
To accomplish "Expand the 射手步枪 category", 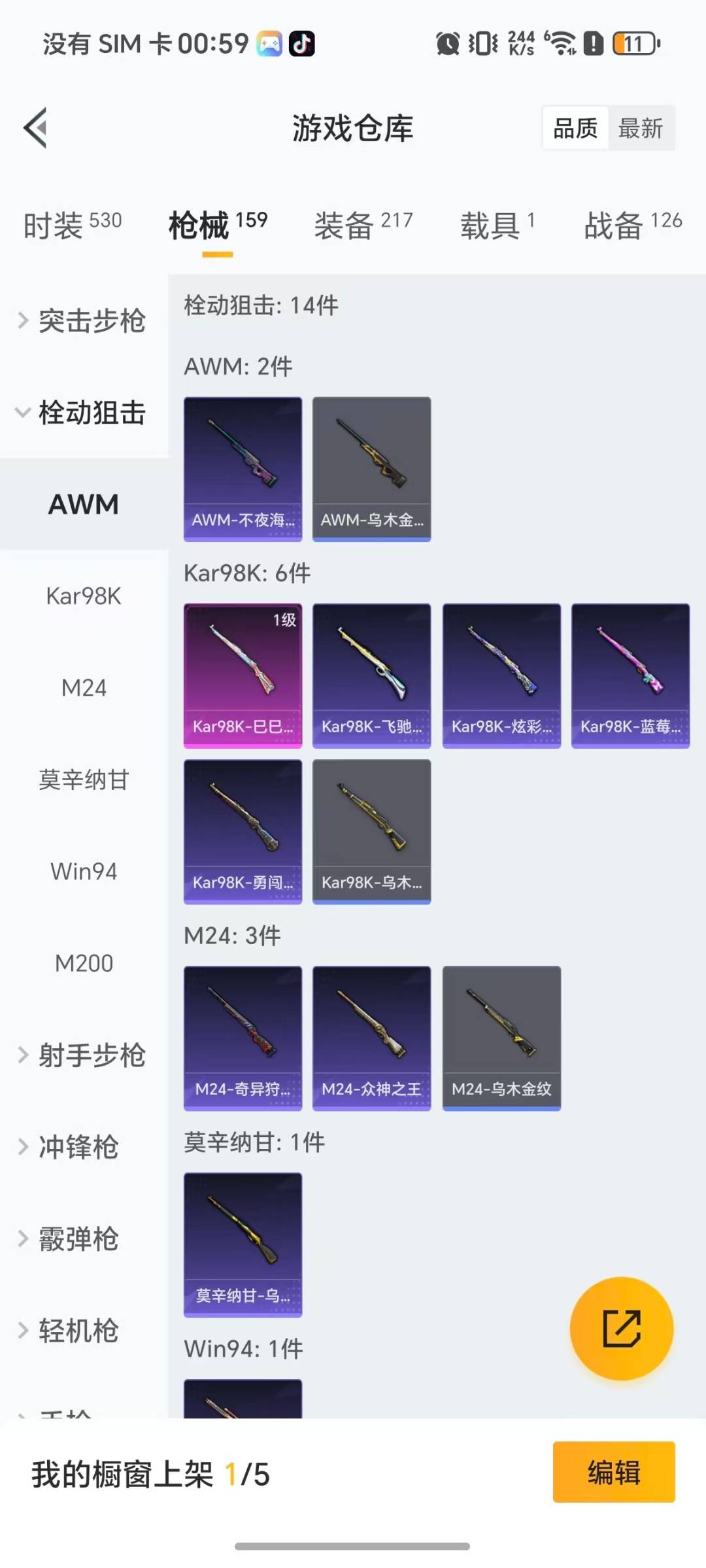I will pyautogui.click(x=92, y=1055).
